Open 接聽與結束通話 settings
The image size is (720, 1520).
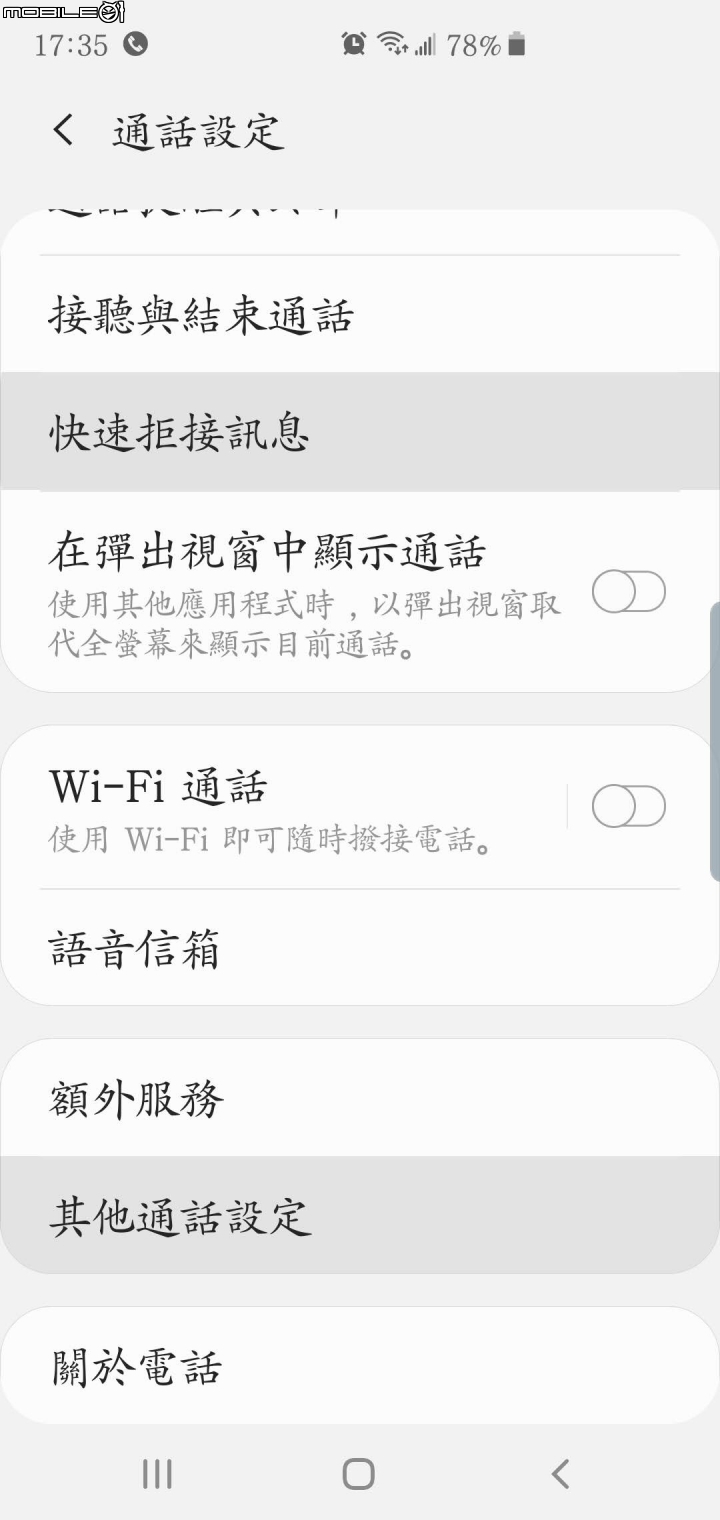pyautogui.click(x=360, y=315)
